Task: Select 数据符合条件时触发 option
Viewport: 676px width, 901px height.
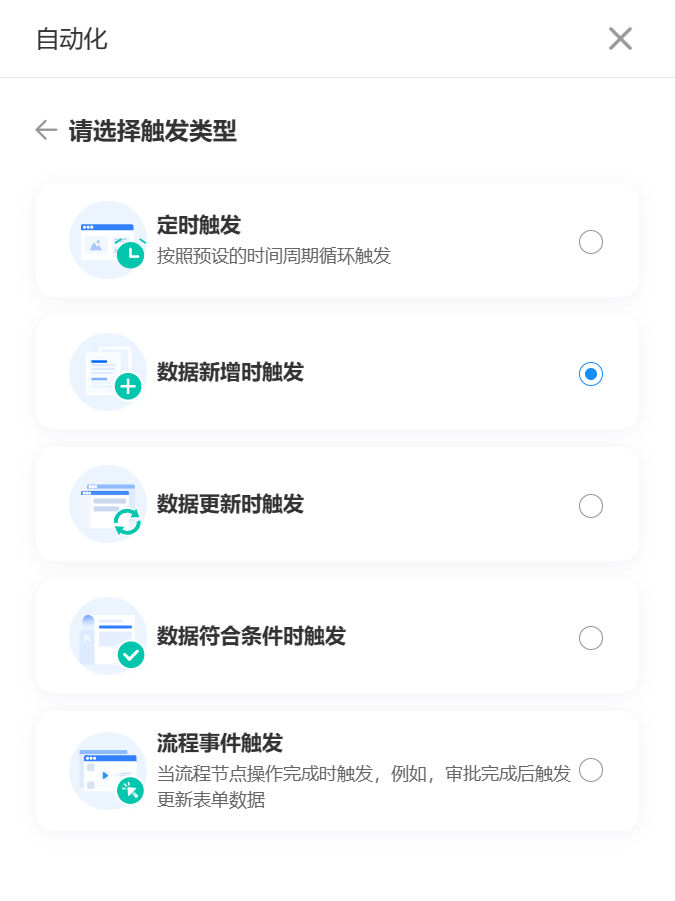Action: [x=591, y=638]
